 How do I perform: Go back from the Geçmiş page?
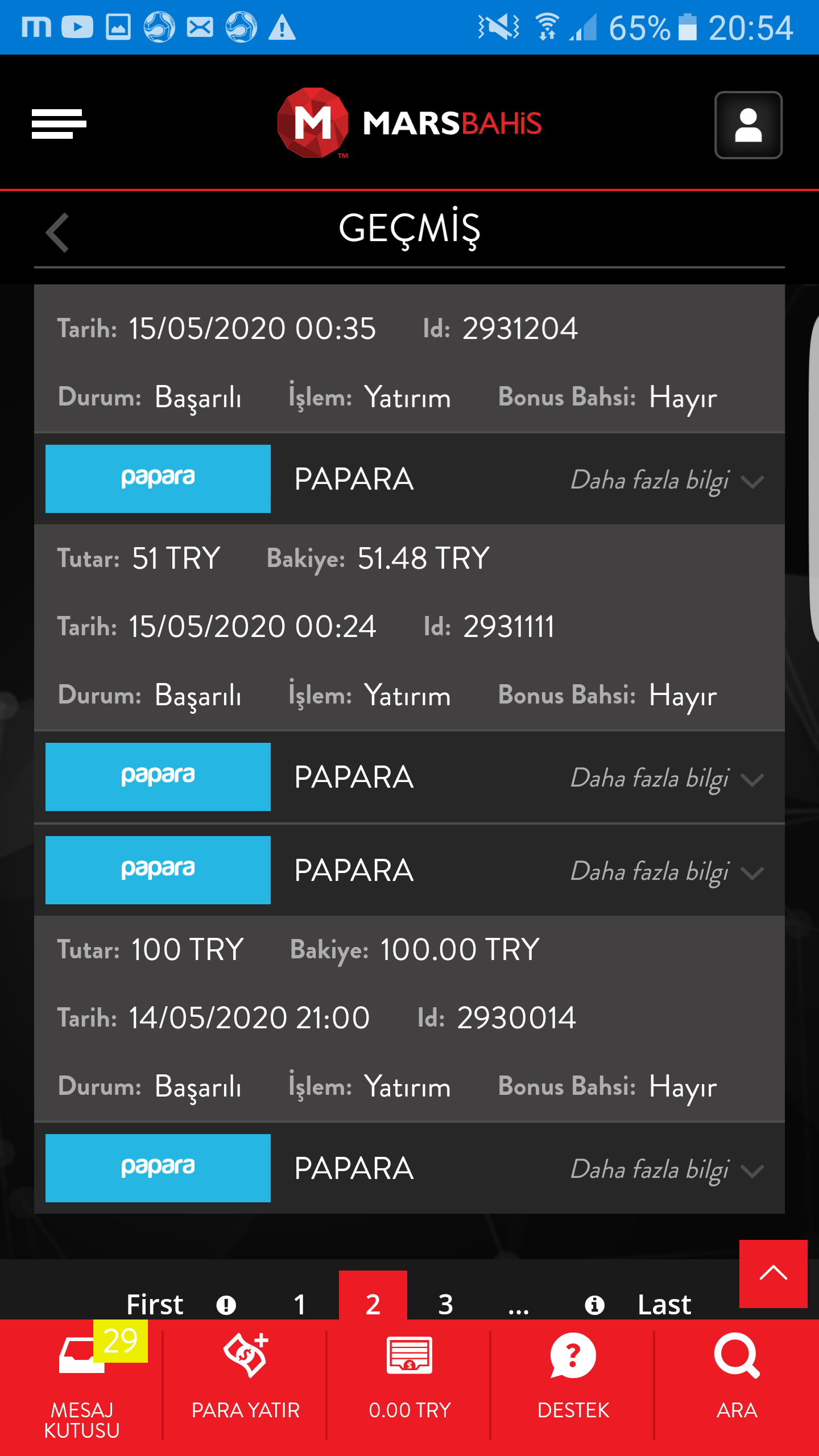57,232
